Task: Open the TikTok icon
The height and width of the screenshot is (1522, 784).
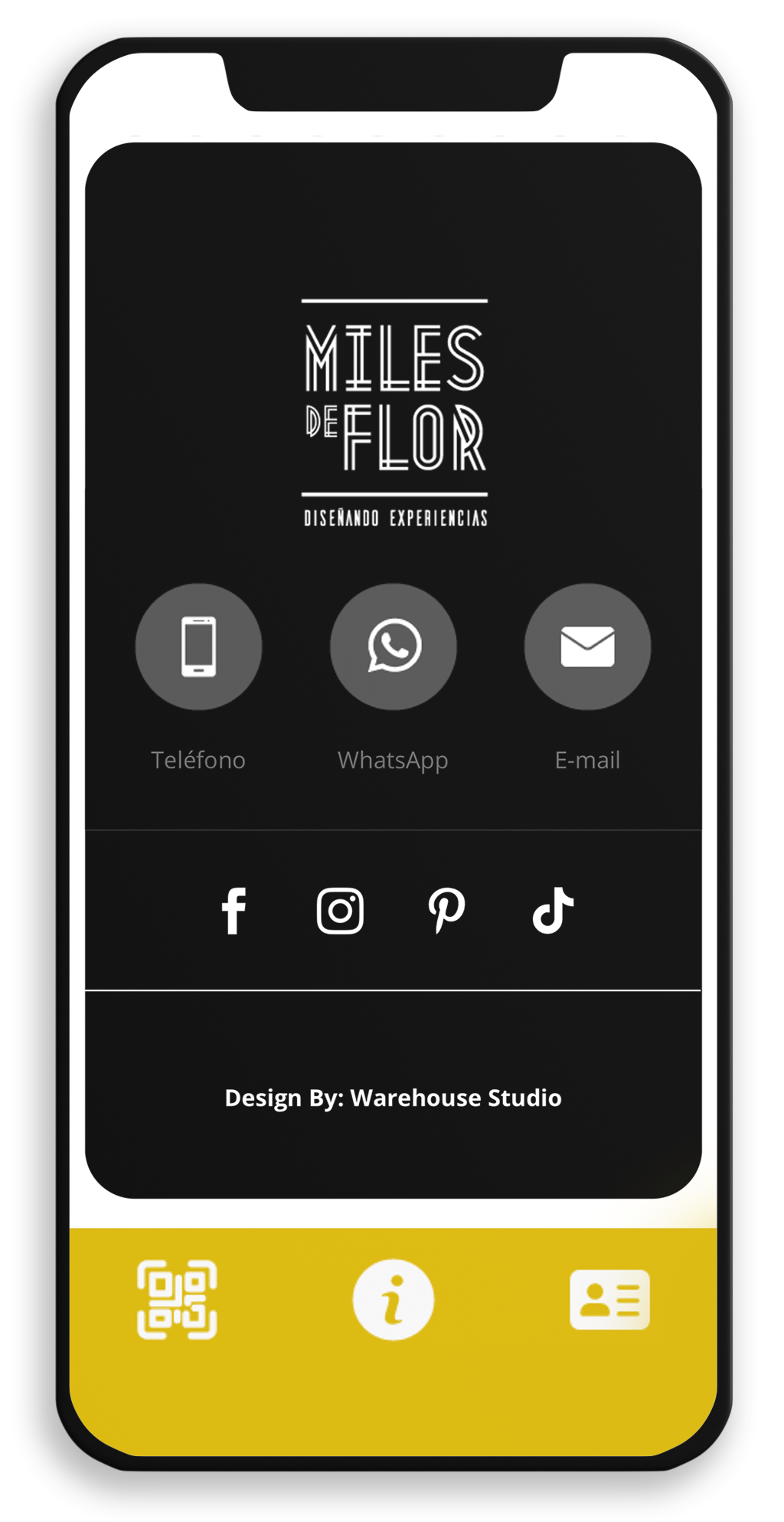Action: click(x=553, y=911)
